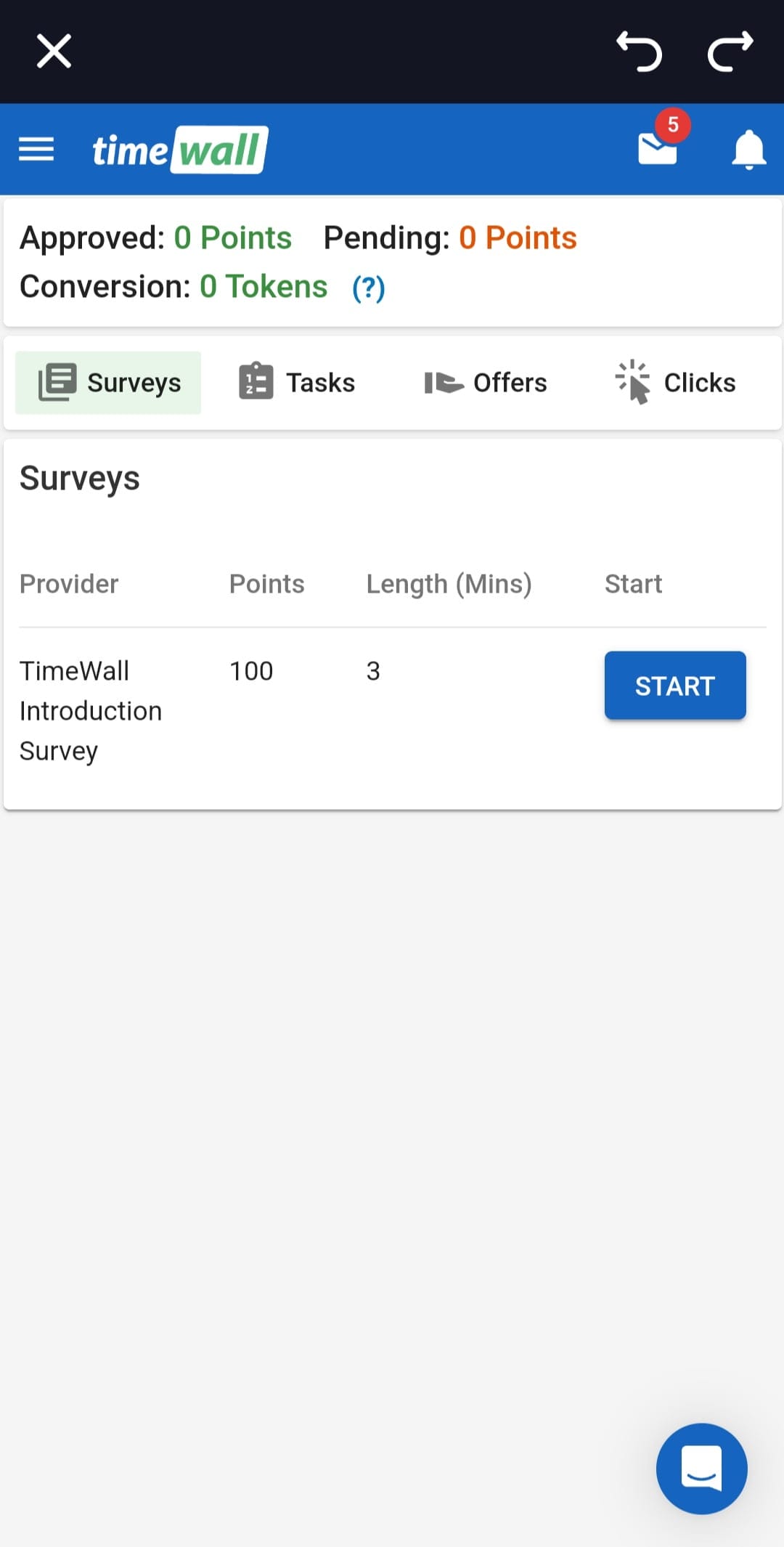Open the notifications bell

pos(749,150)
